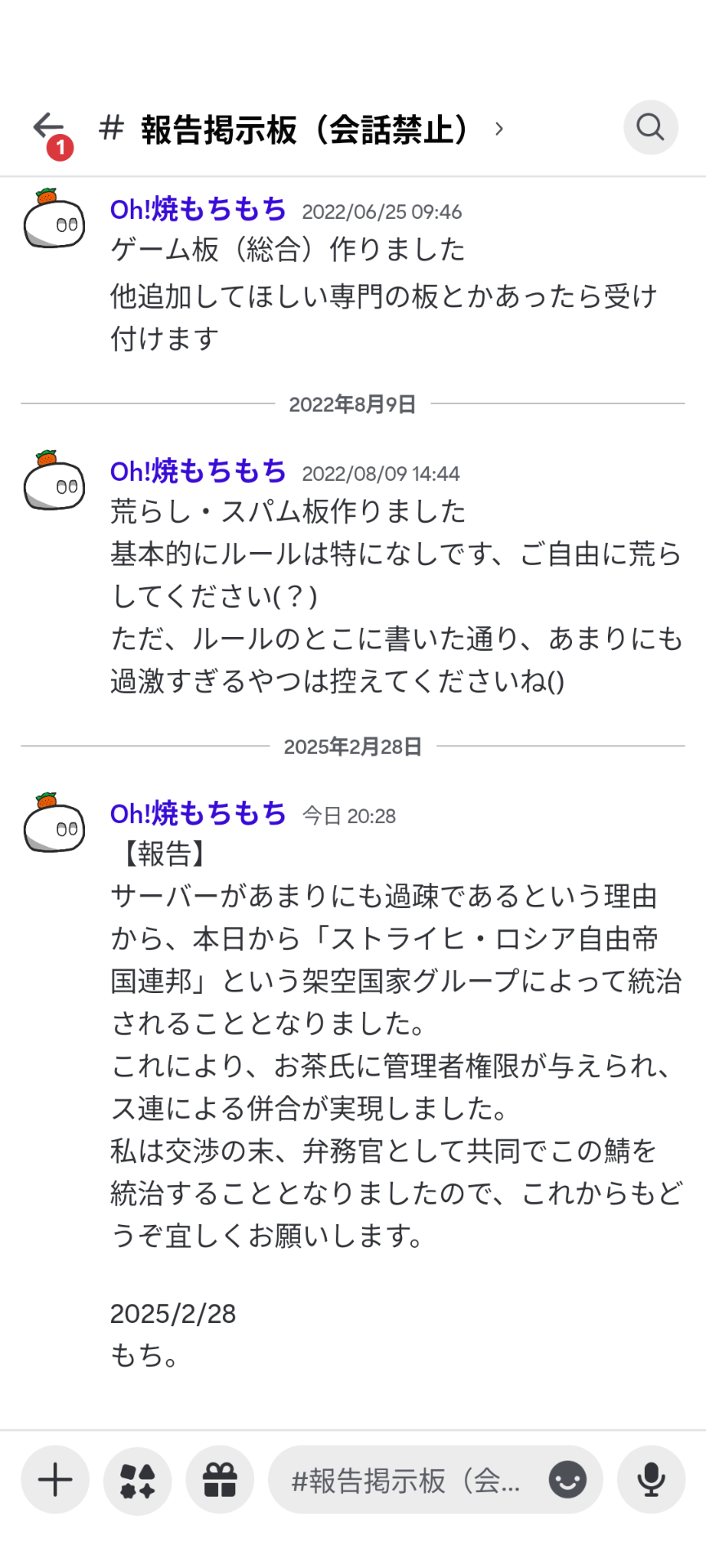Focus the #報告掲示板 message field

pos(404,1480)
